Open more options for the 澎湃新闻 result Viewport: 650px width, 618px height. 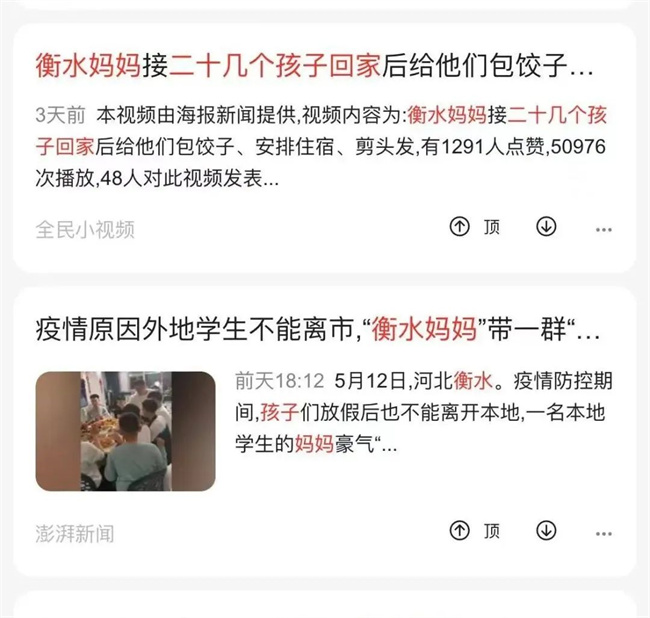[603, 533]
